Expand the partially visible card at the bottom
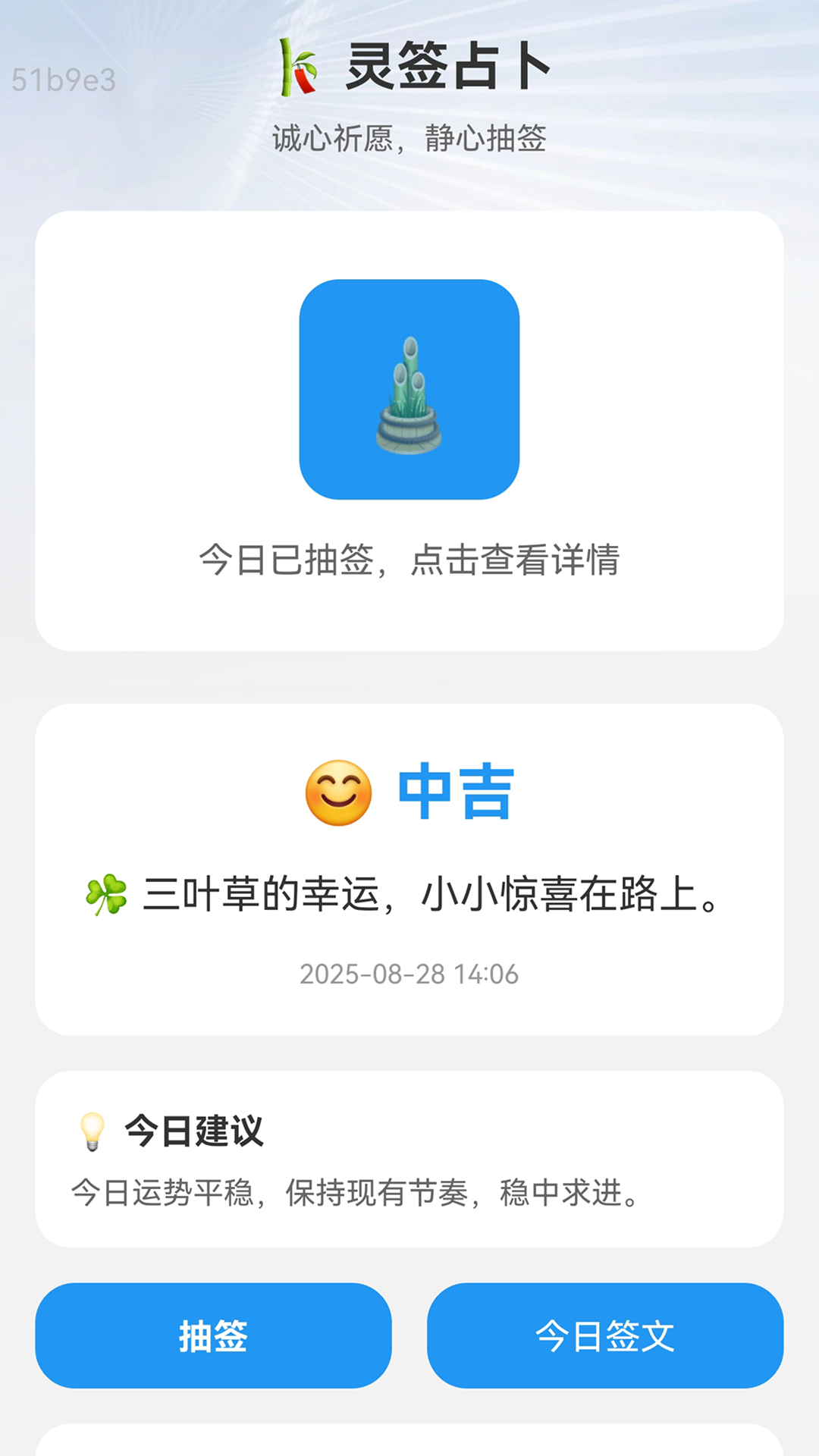 (409, 1445)
